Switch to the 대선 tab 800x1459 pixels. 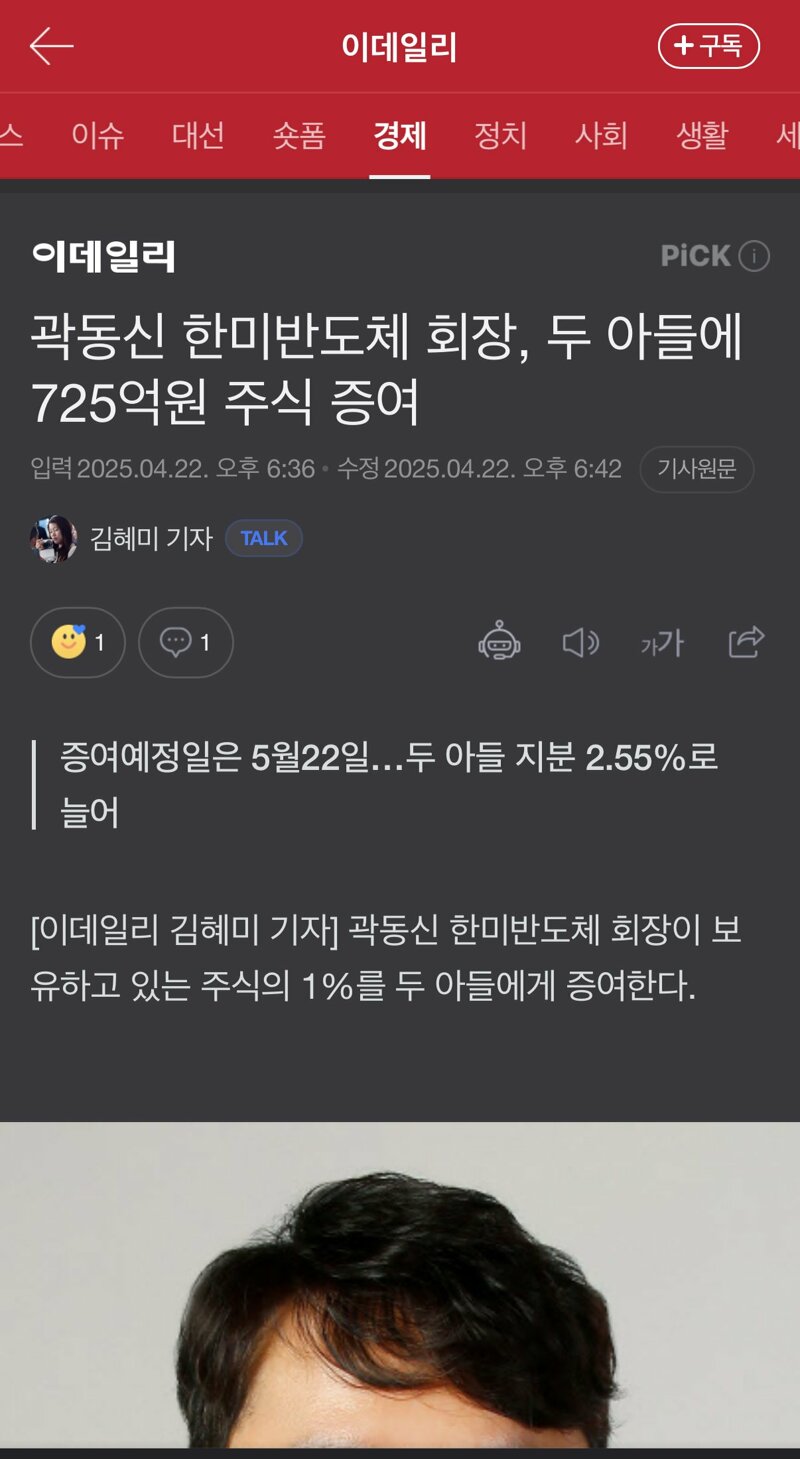tap(198, 135)
